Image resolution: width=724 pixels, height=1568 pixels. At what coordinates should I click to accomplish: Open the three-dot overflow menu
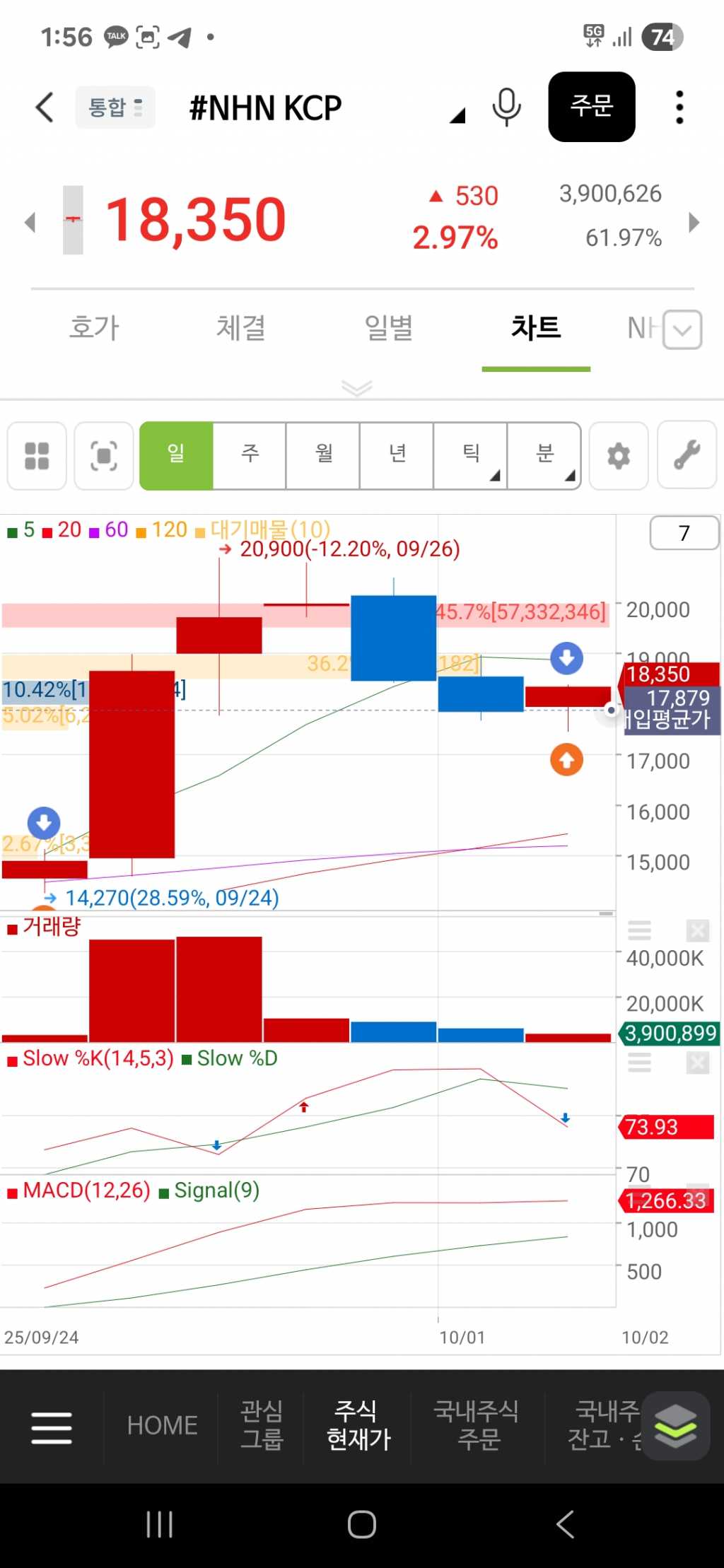[x=679, y=107]
